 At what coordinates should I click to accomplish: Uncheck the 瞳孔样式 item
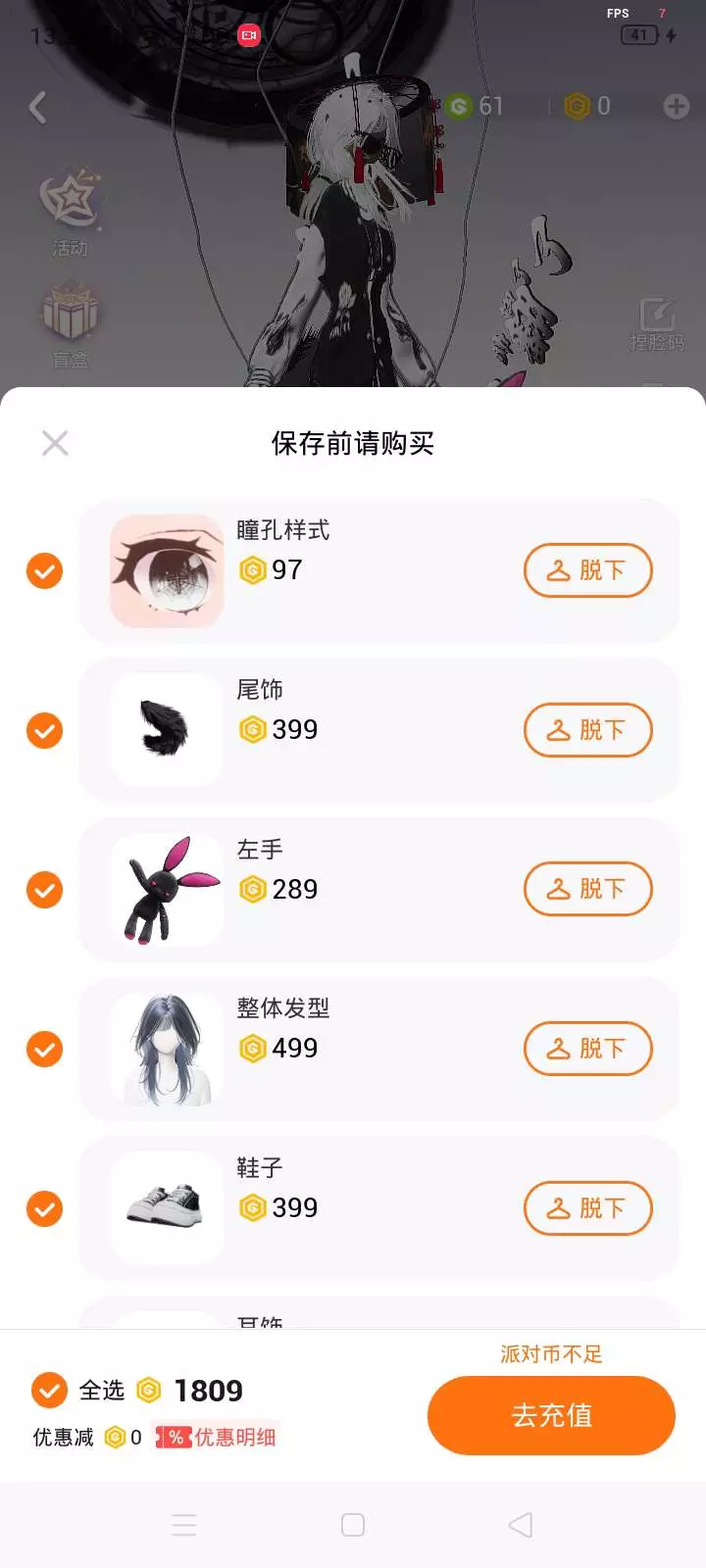tap(44, 570)
